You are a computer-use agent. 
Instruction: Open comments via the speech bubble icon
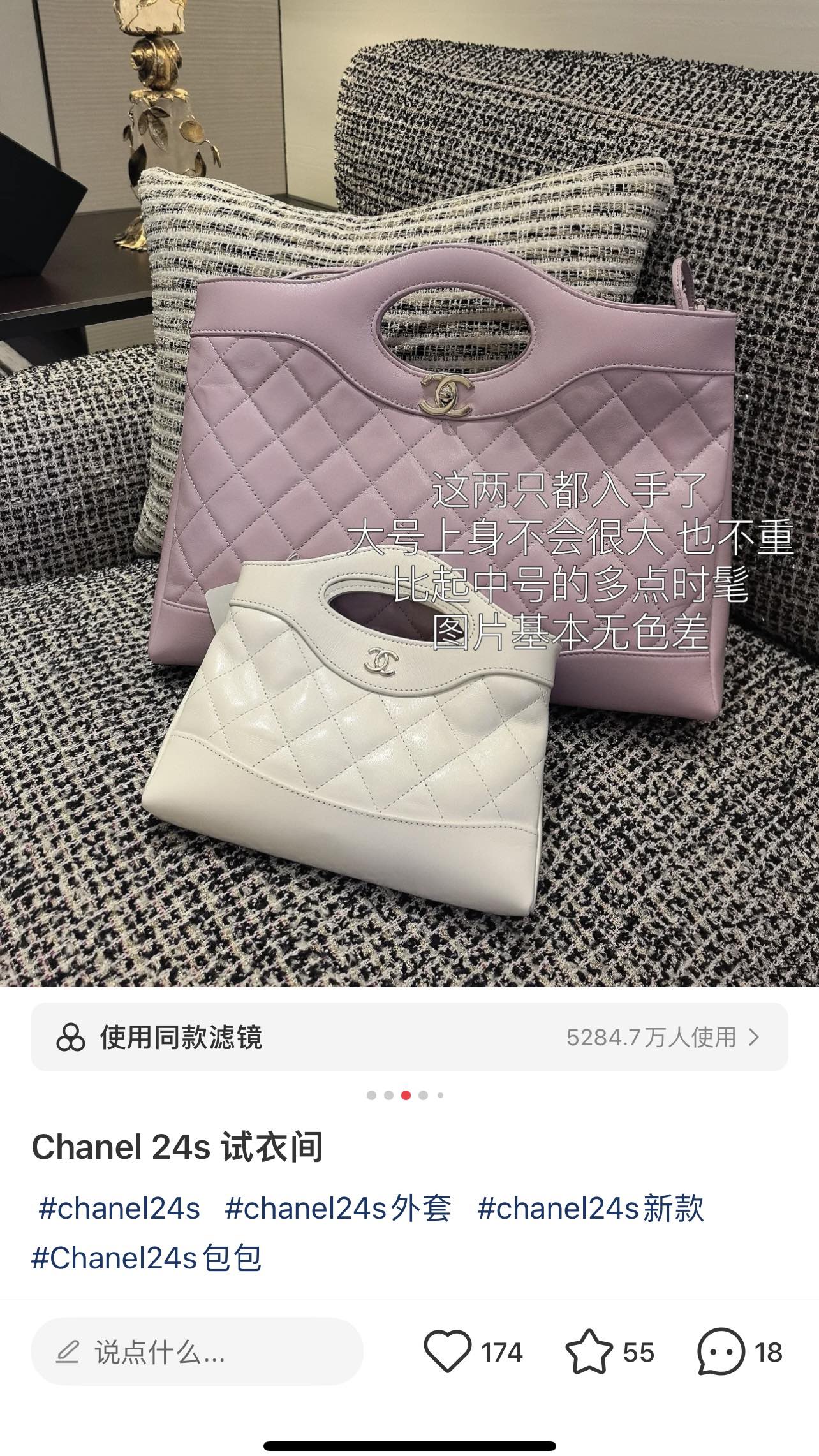pyautogui.click(x=721, y=1352)
